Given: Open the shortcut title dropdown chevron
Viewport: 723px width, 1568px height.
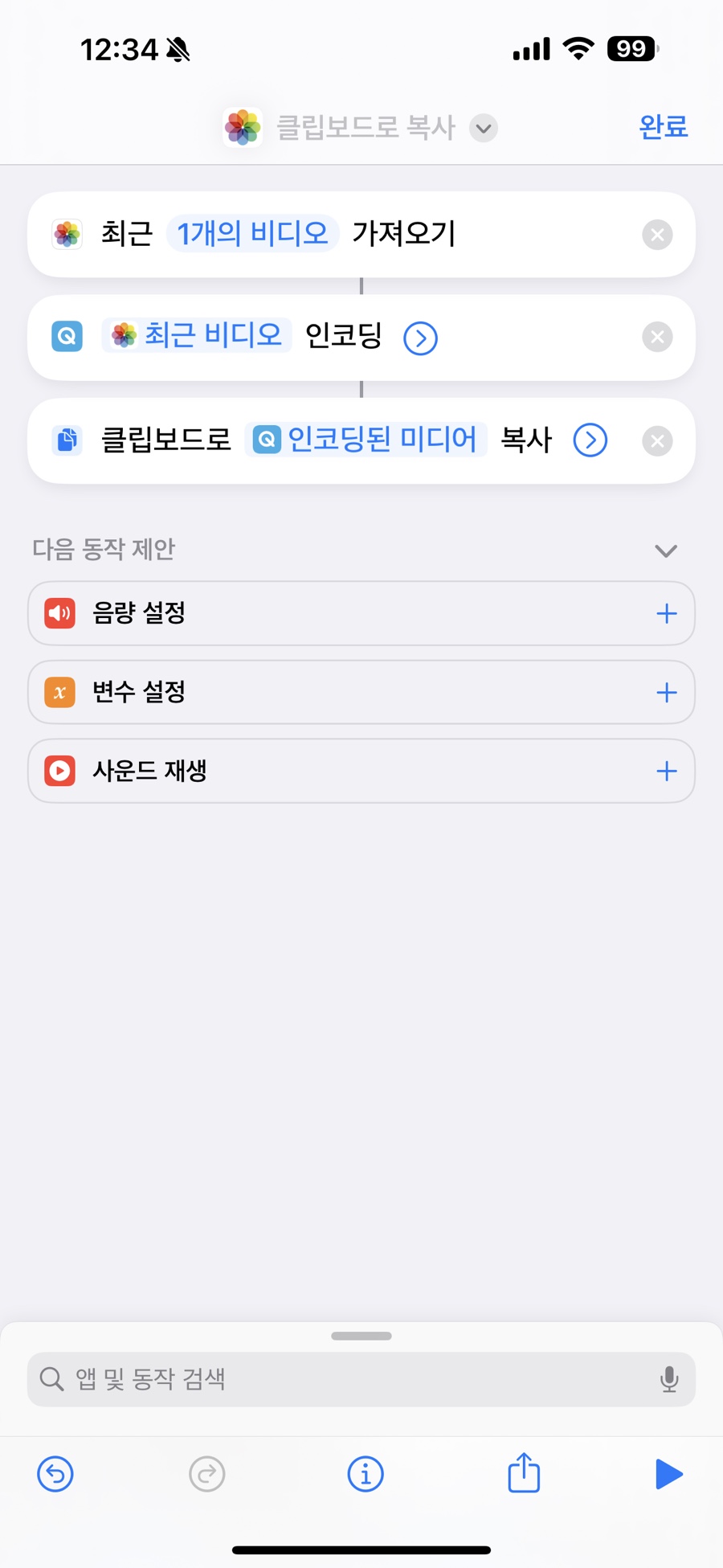Looking at the screenshot, I should click(484, 128).
